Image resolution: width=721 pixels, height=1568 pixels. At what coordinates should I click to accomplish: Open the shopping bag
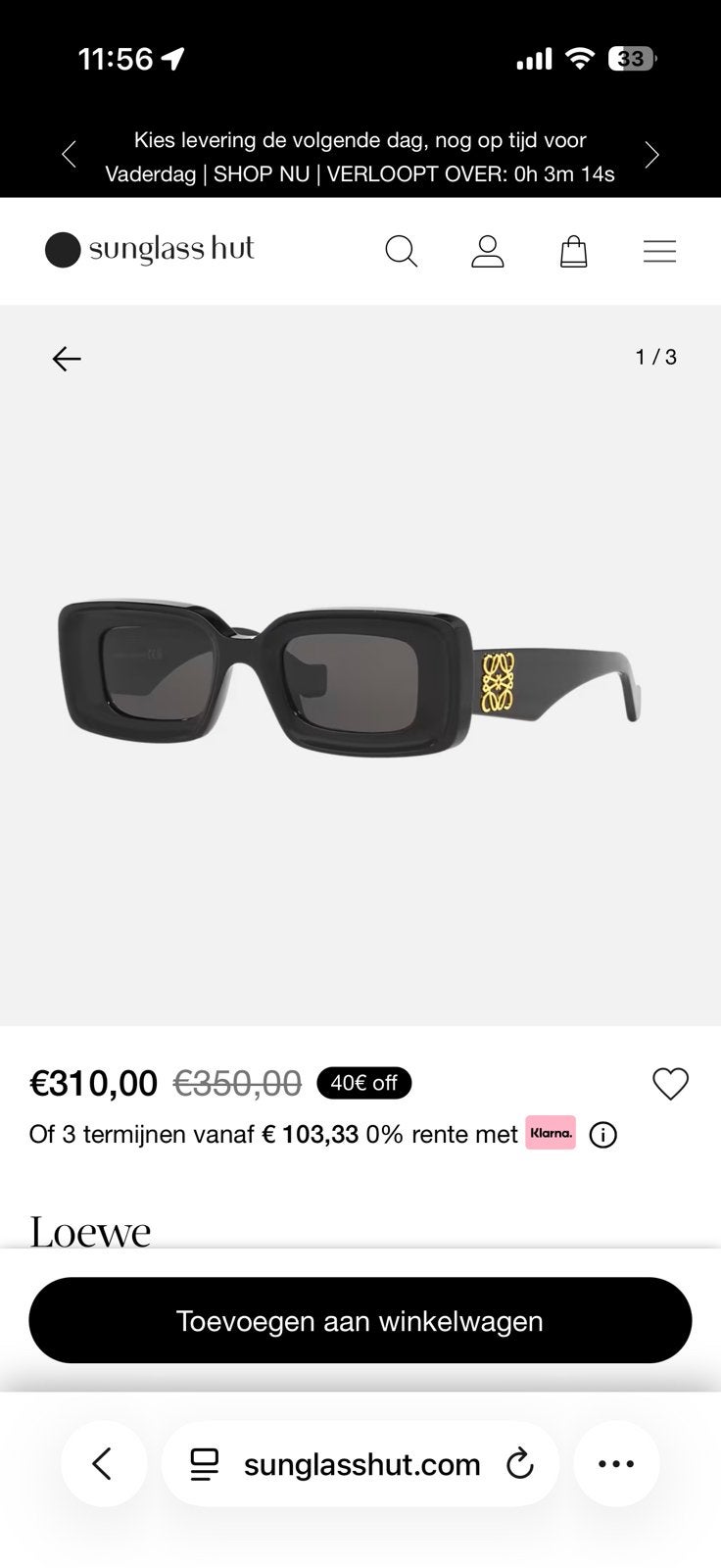point(573,251)
